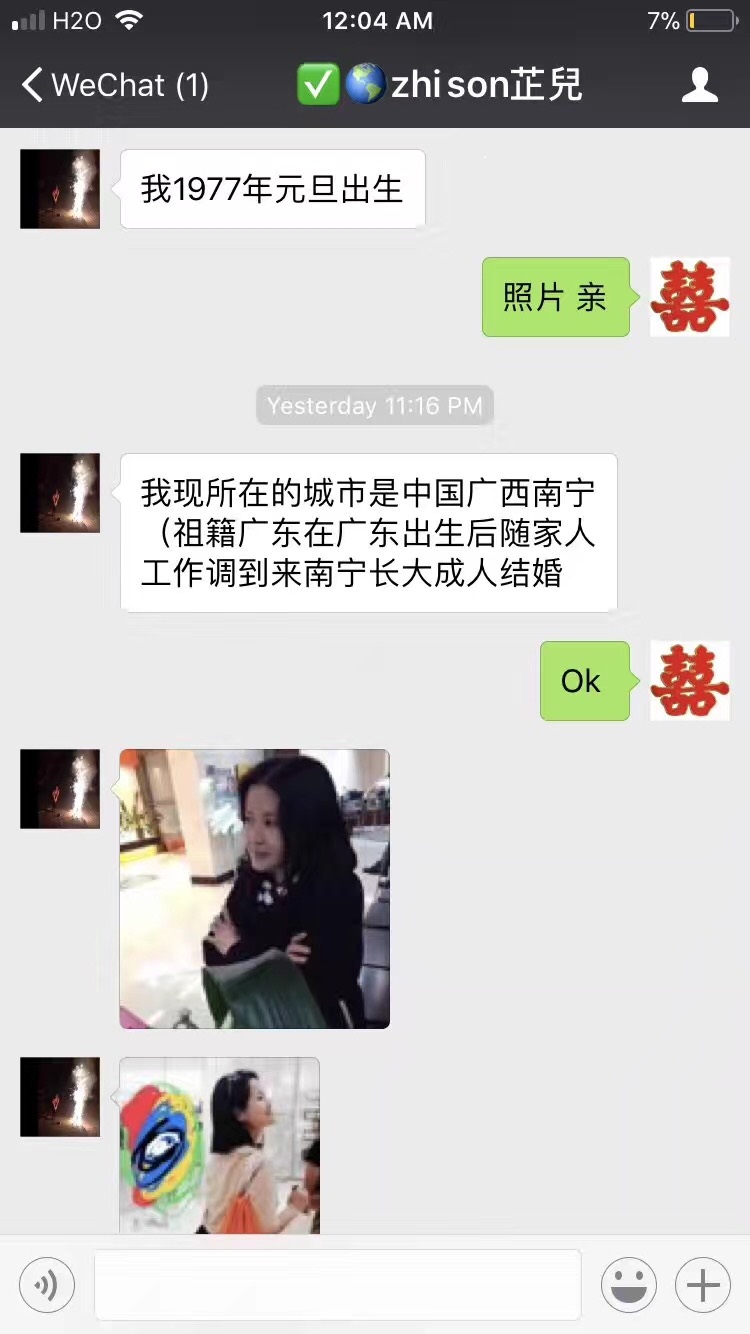Viewport: 750px width, 1334px height.
Task: Open the photo of woman in black
Action: pyautogui.click(x=254, y=888)
